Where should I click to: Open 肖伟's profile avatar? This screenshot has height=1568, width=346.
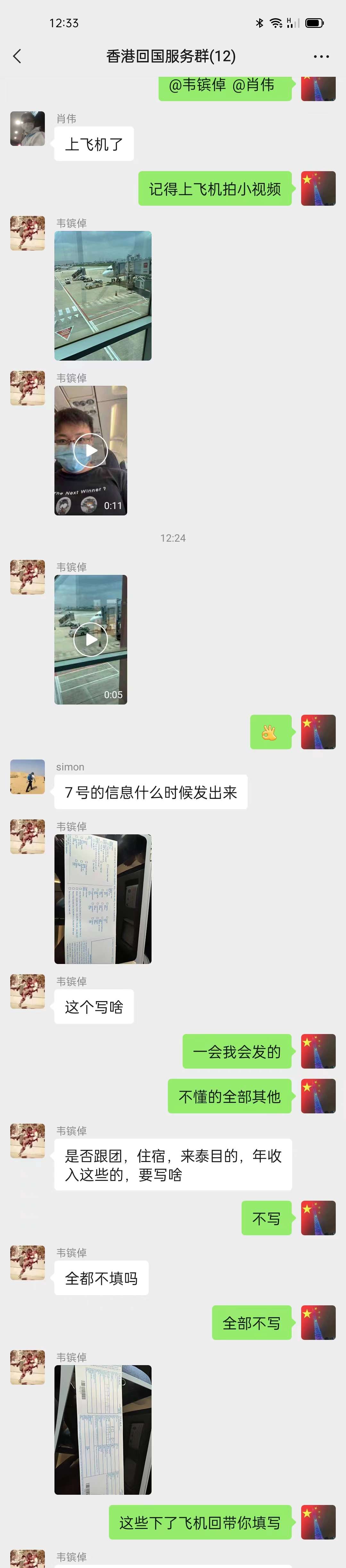click(28, 128)
